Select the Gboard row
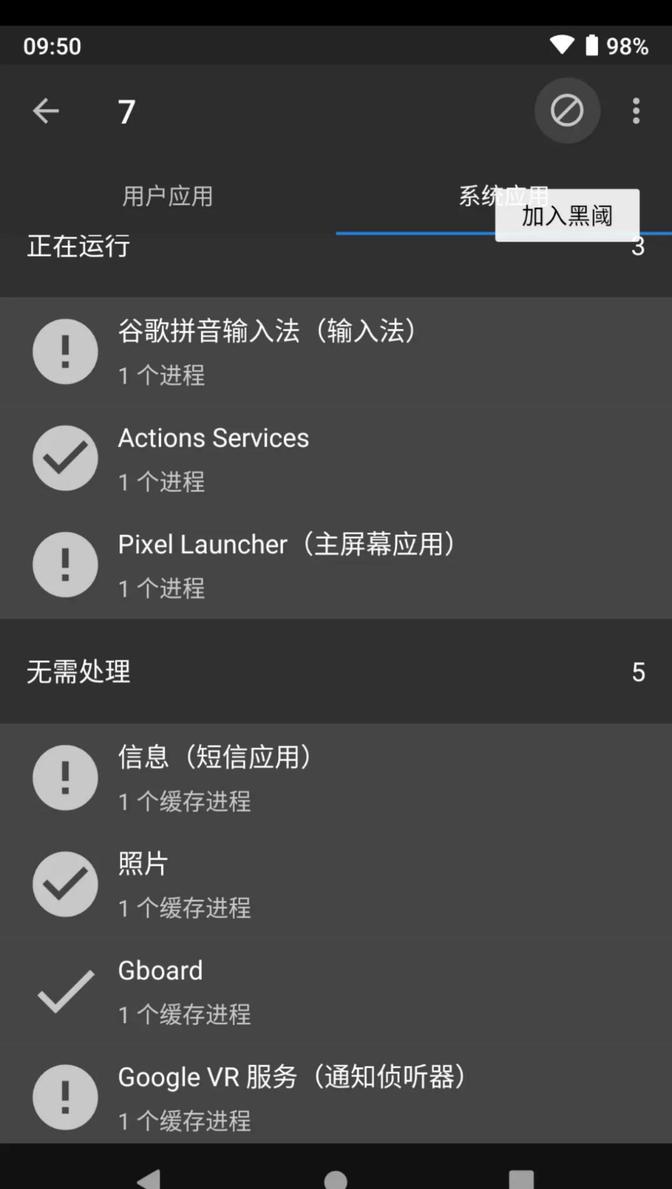The image size is (672, 1189). tap(336, 991)
